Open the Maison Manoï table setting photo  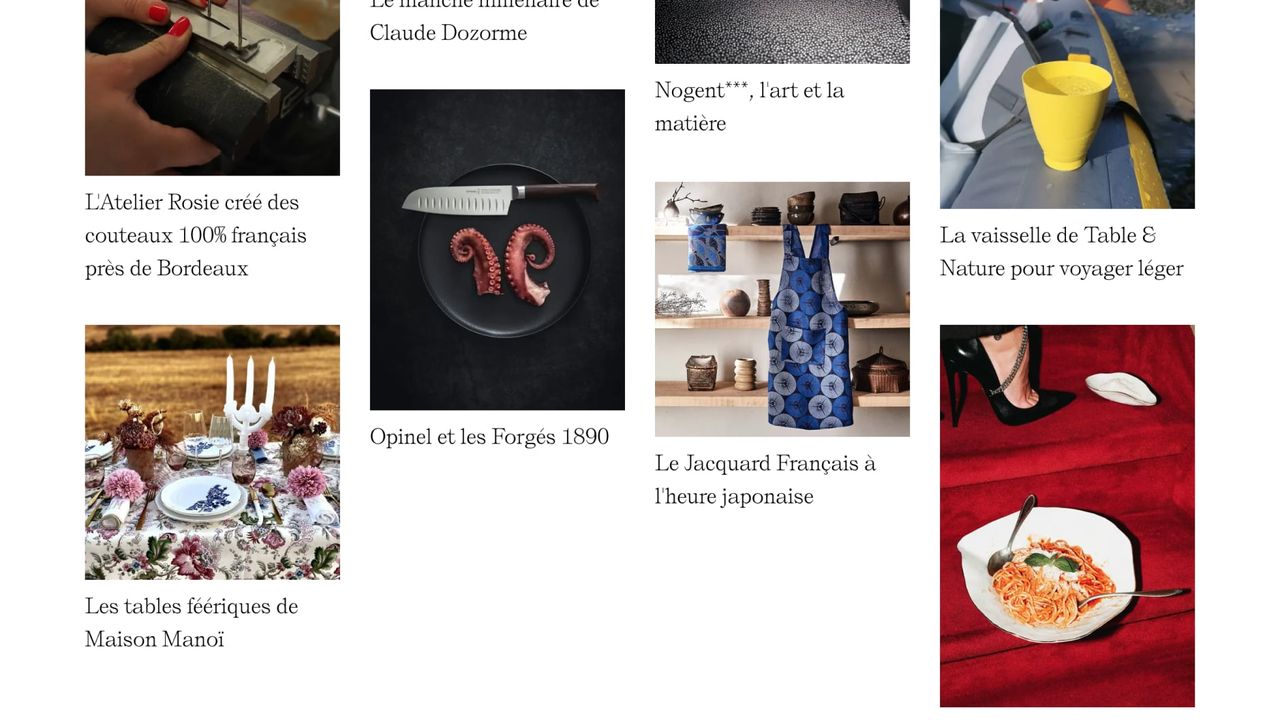tap(212, 452)
